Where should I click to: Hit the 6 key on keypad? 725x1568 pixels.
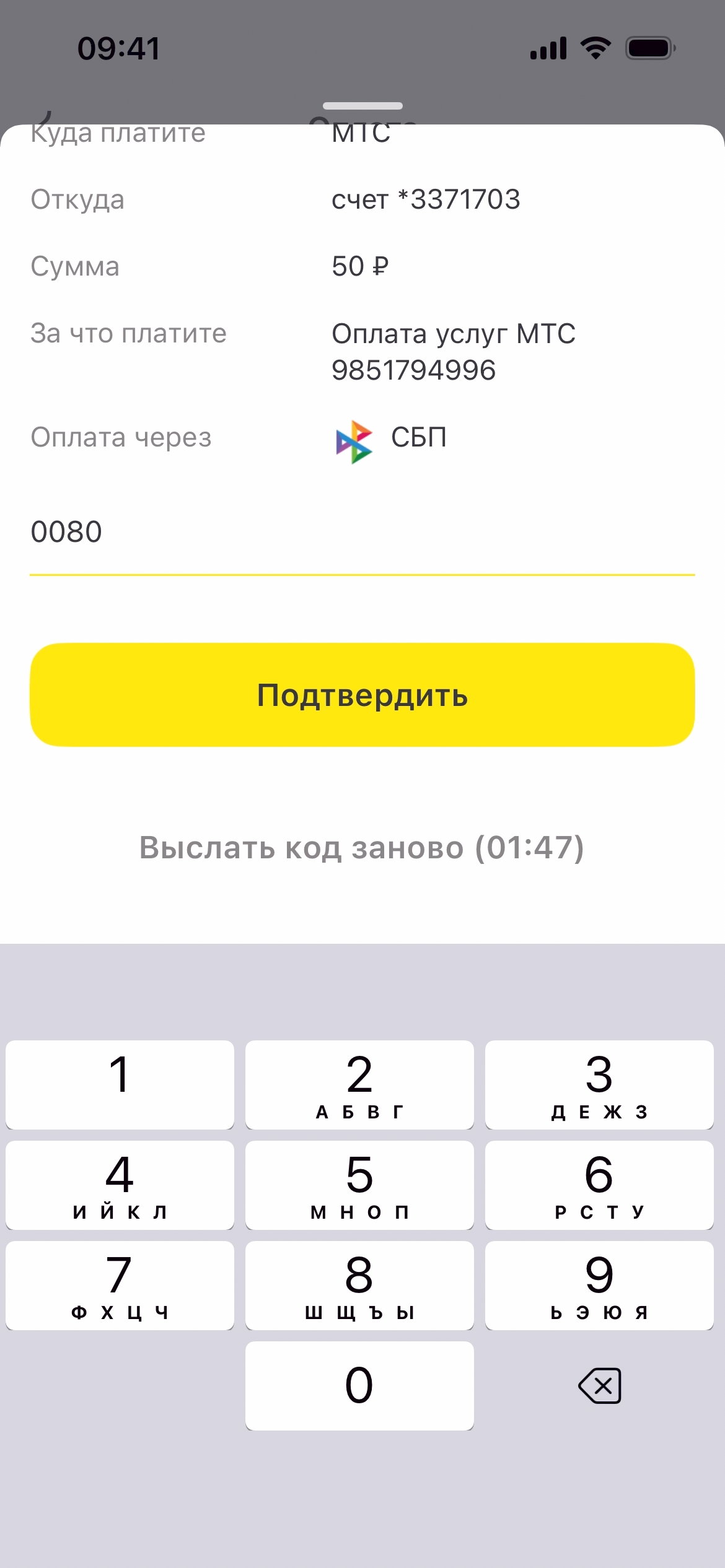click(x=599, y=1185)
